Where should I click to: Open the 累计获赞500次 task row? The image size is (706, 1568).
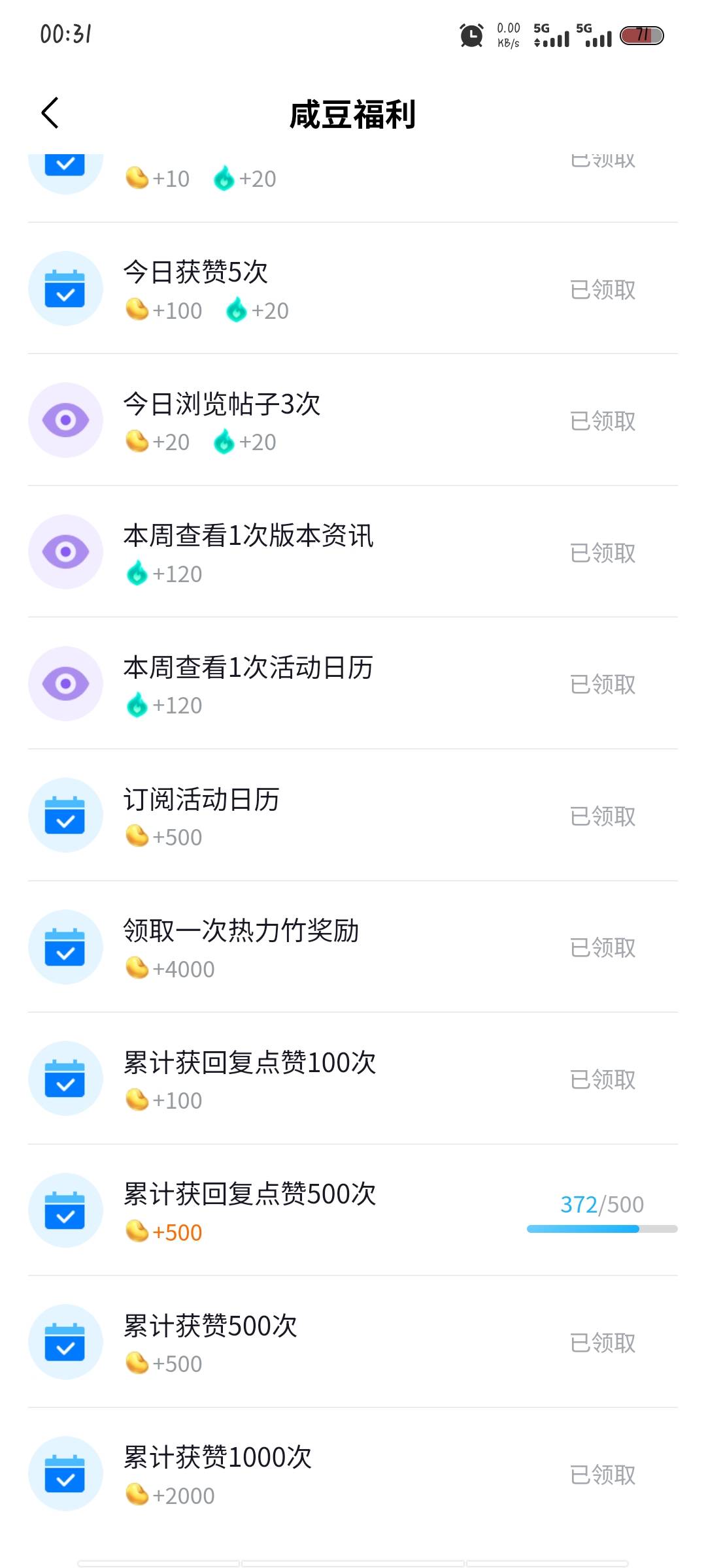353,1342
